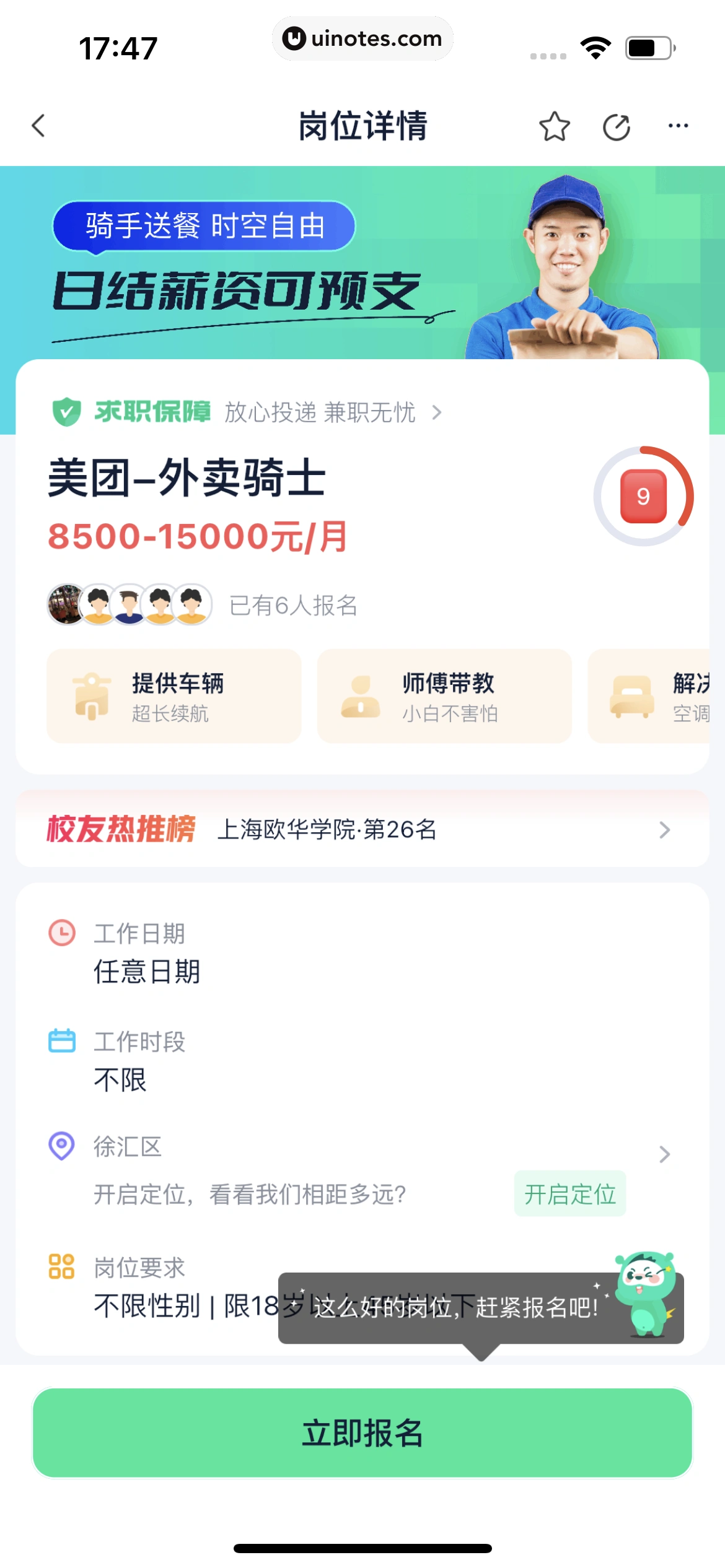Share this job posting

[617, 127]
